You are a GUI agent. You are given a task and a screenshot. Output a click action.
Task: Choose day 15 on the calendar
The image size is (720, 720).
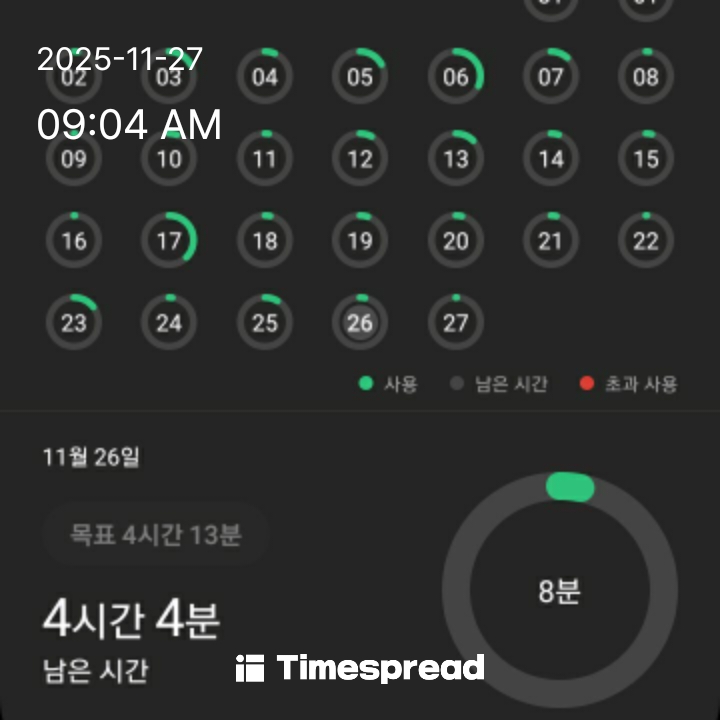coord(646,159)
